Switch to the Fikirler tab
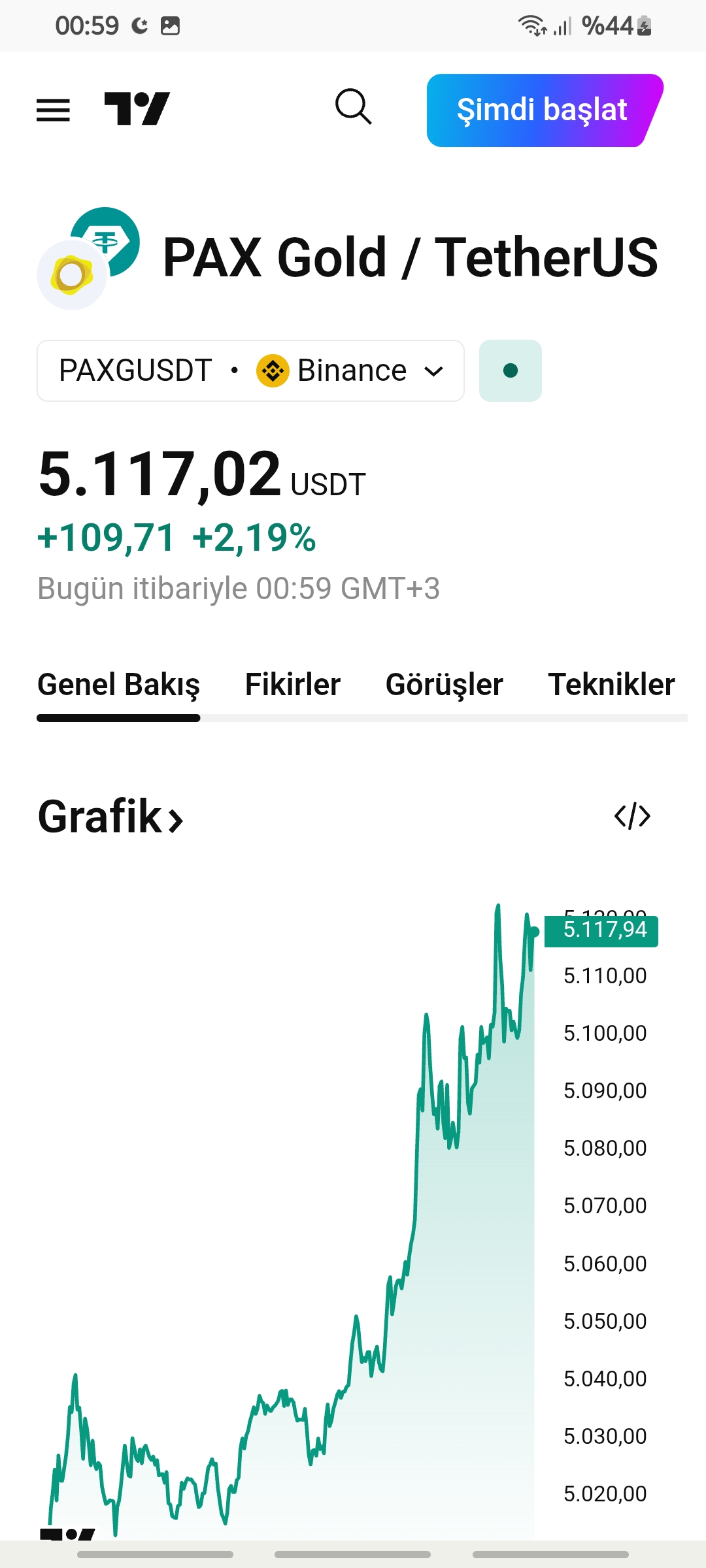Viewport: 706px width, 1568px height. click(292, 685)
